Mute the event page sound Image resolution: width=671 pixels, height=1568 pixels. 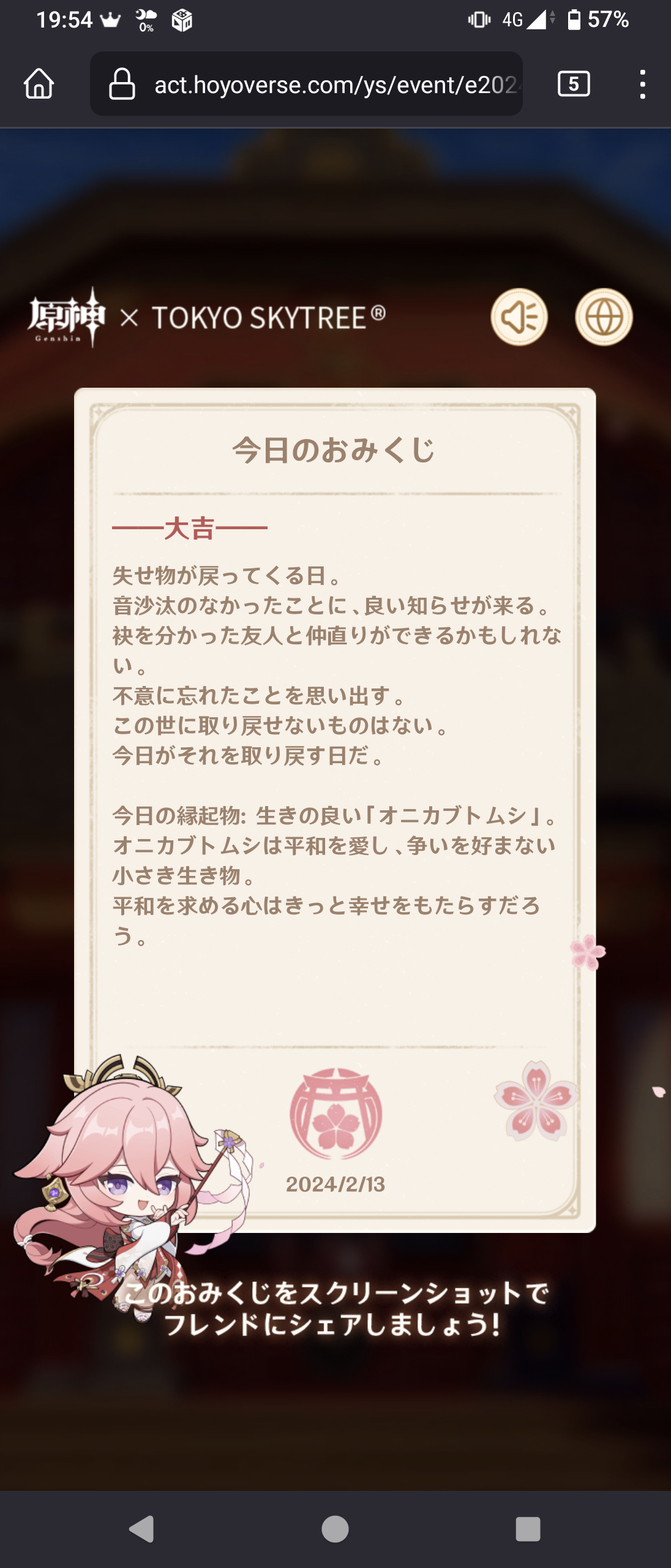[519, 317]
